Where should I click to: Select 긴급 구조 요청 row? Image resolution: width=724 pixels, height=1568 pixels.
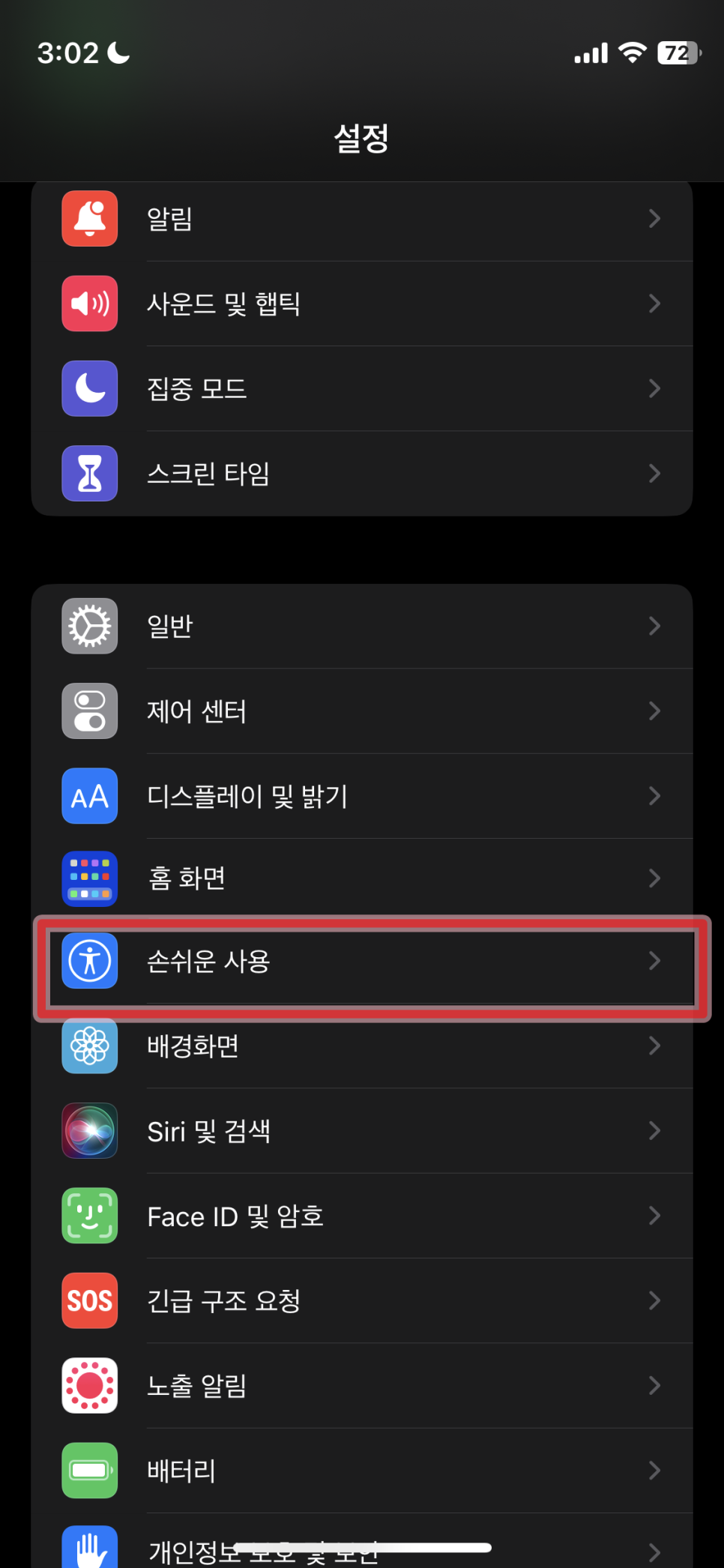361,1300
